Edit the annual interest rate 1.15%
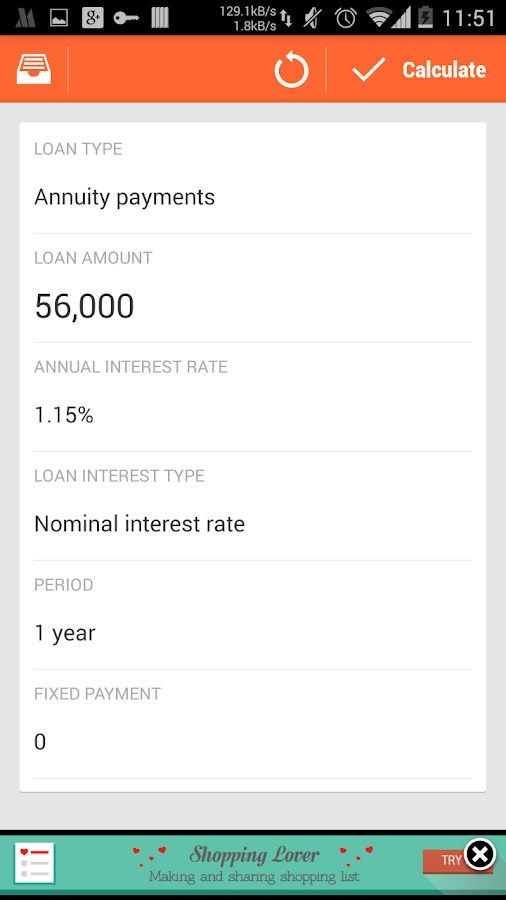The image size is (506, 900). coord(252,397)
